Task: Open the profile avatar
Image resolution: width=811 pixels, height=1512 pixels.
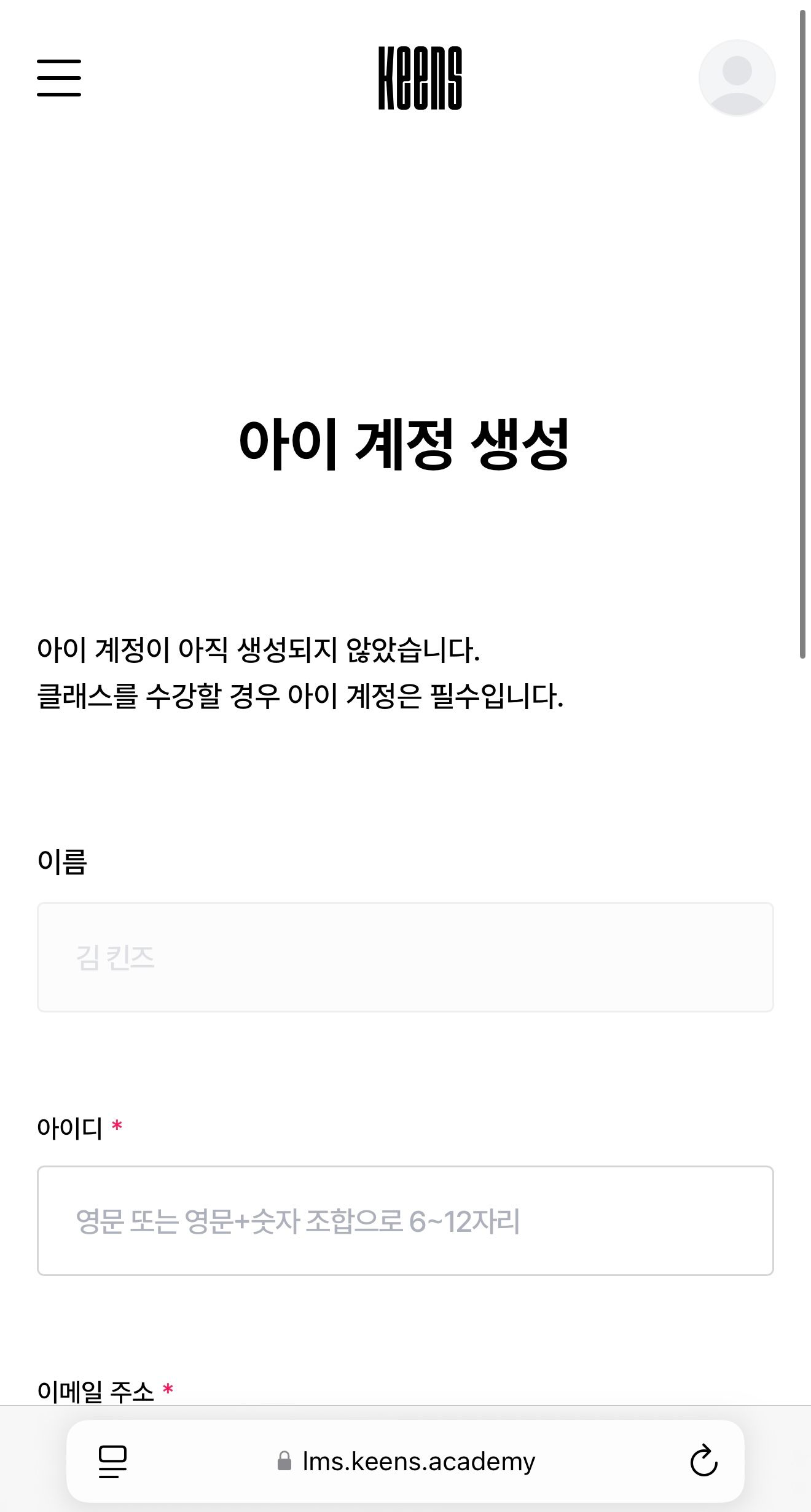Action: click(x=737, y=78)
